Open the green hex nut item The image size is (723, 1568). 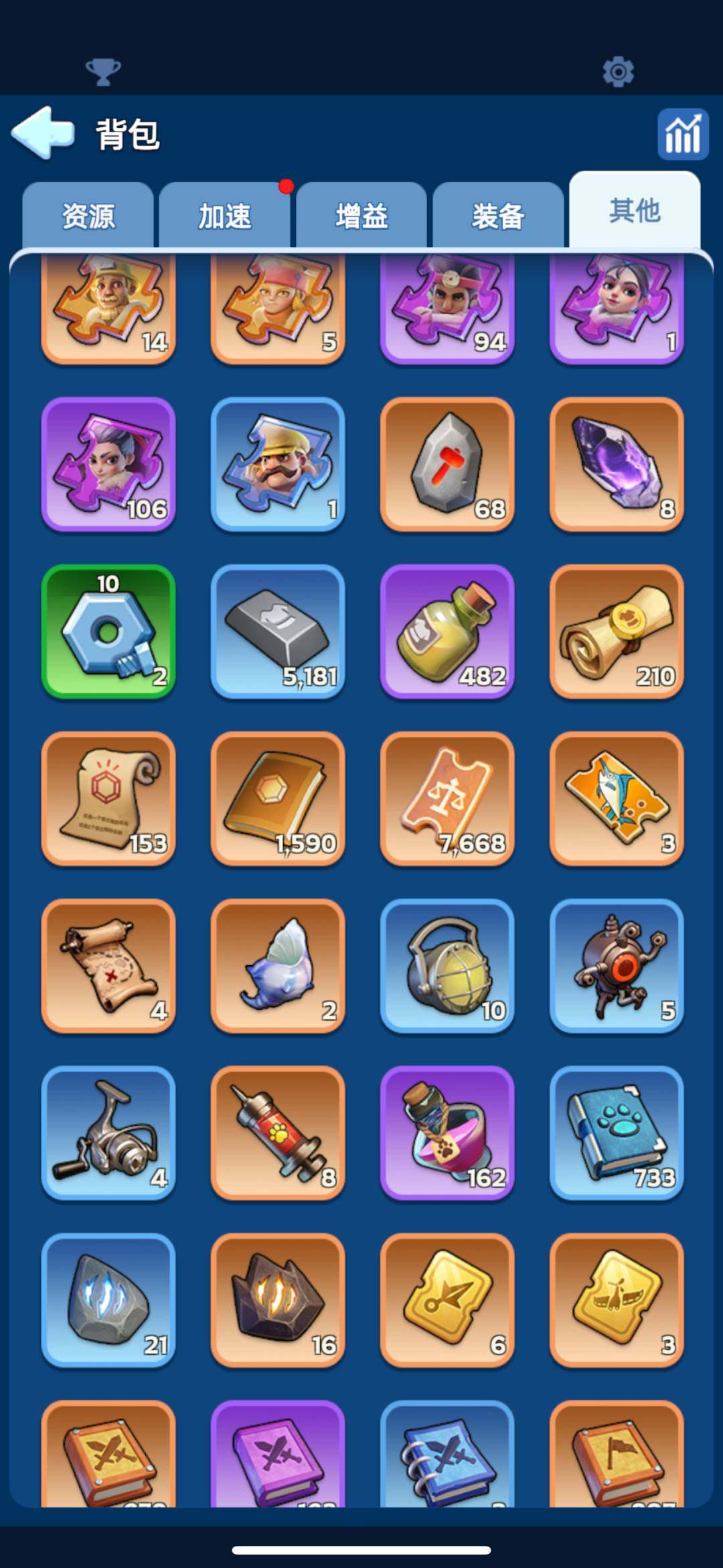(x=108, y=631)
